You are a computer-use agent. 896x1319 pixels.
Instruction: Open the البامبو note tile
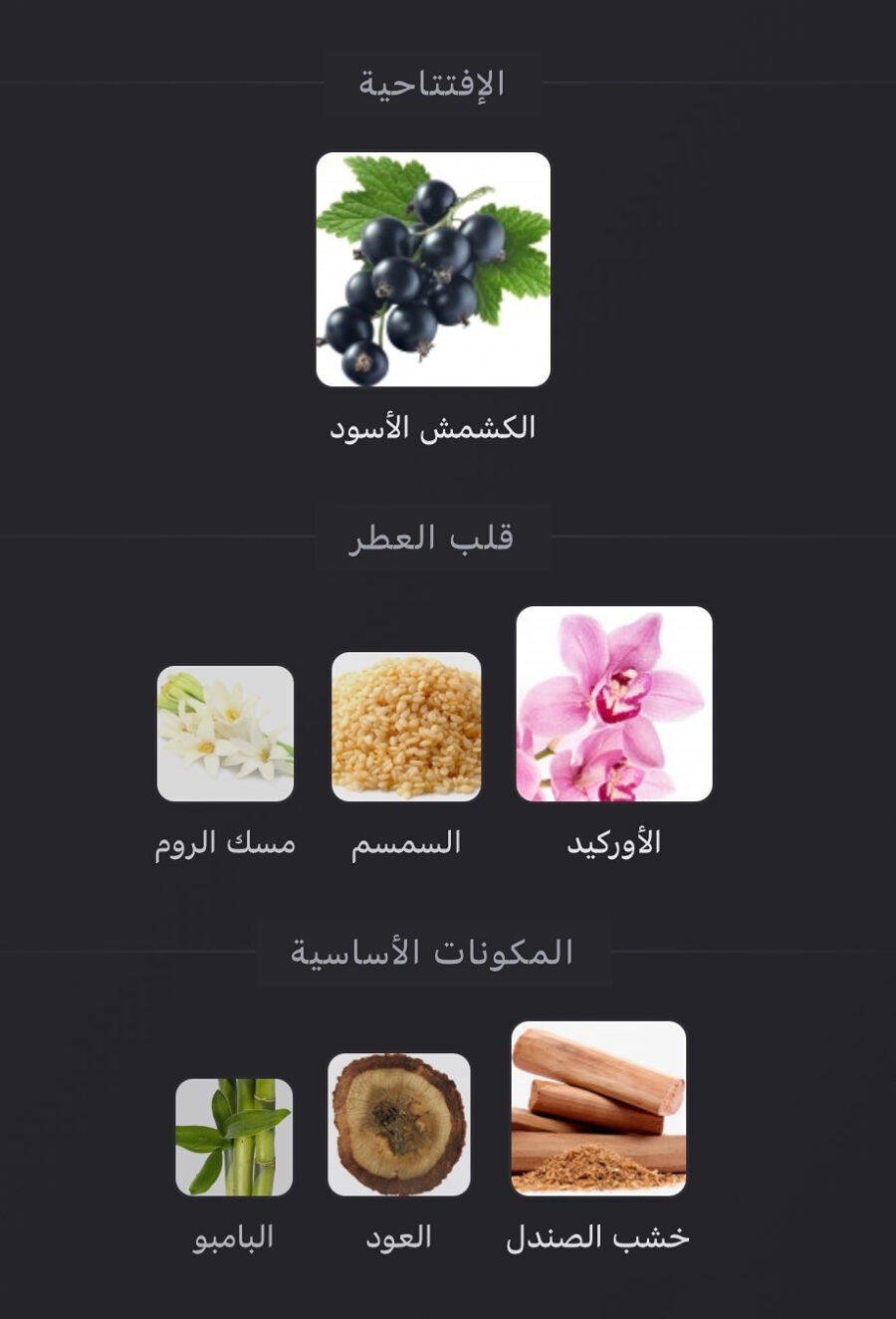[x=234, y=1137]
